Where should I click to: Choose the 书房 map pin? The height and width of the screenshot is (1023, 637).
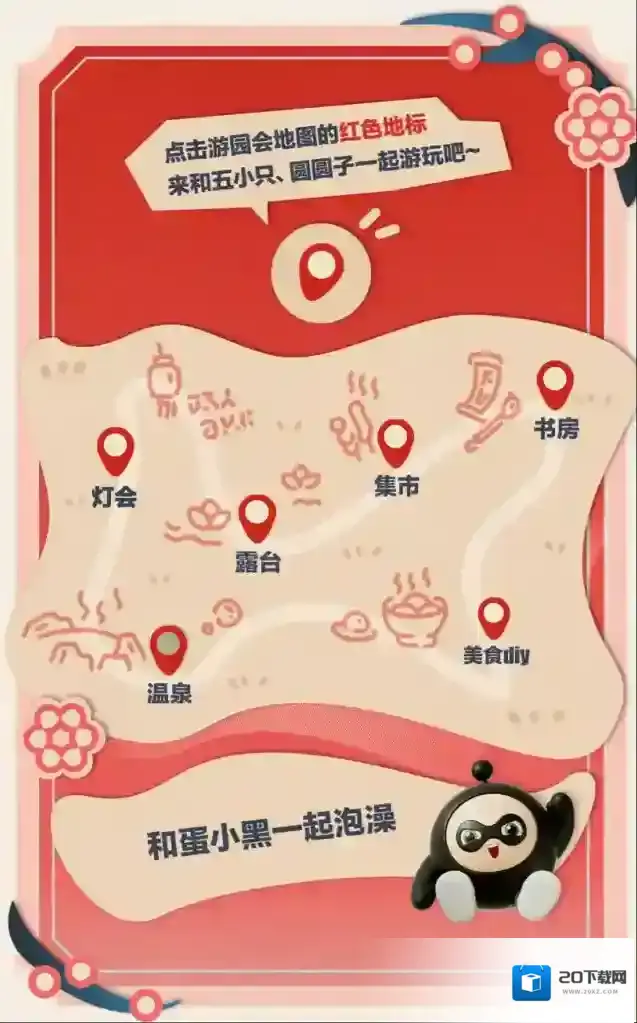555,384
